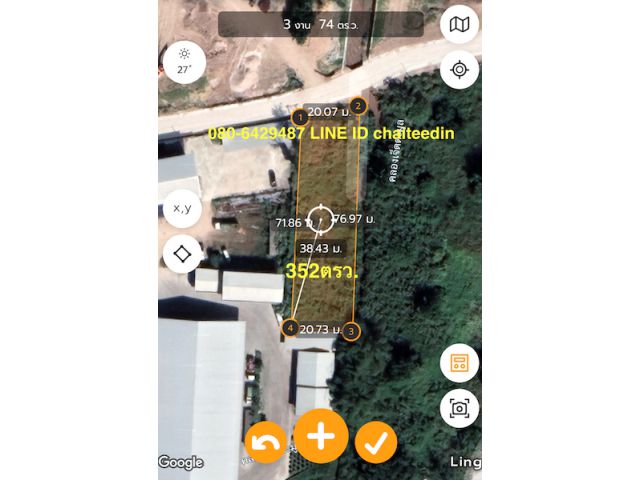
Task: Open the calculator icon above the capture button
Action: (459, 363)
